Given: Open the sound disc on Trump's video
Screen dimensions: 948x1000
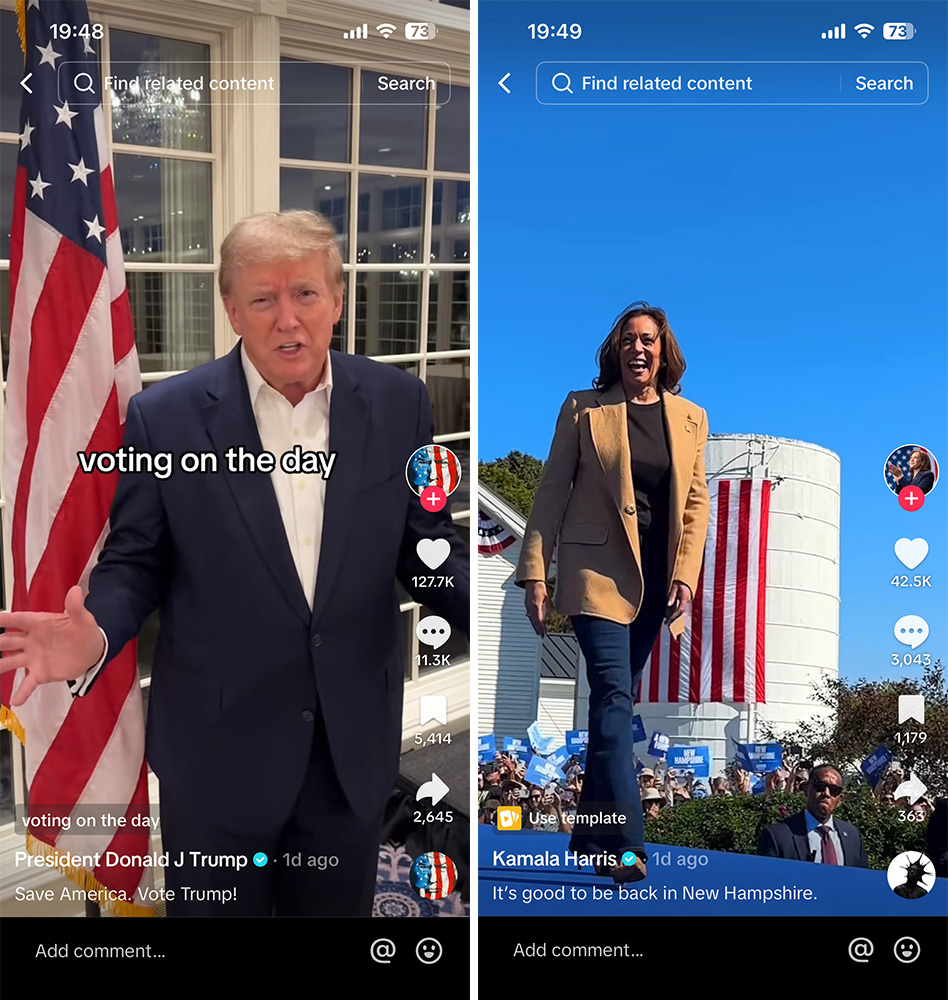Looking at the screenshot, I should pos(433,875).
